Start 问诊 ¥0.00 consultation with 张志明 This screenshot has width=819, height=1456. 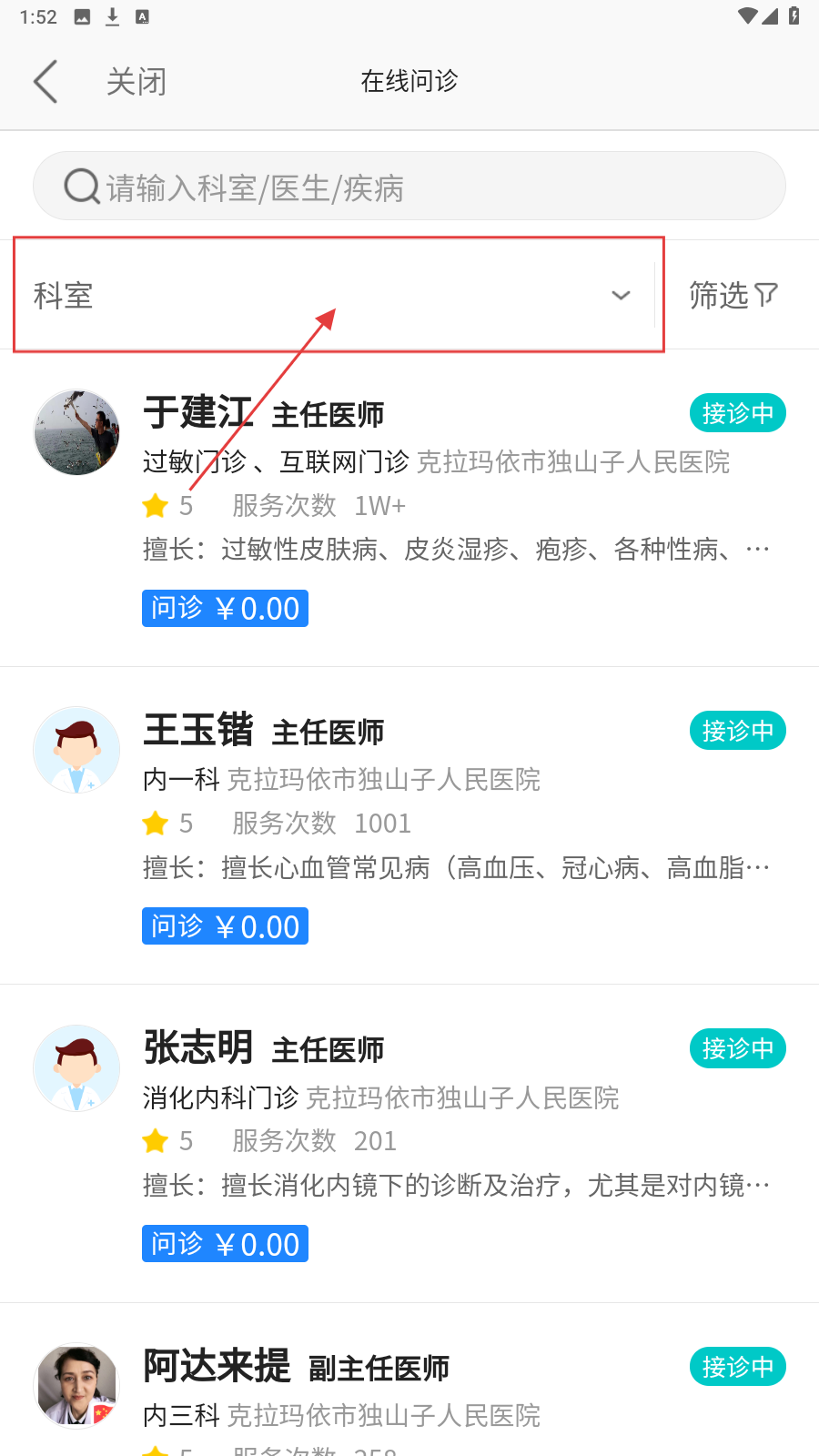click(225, 1244)
